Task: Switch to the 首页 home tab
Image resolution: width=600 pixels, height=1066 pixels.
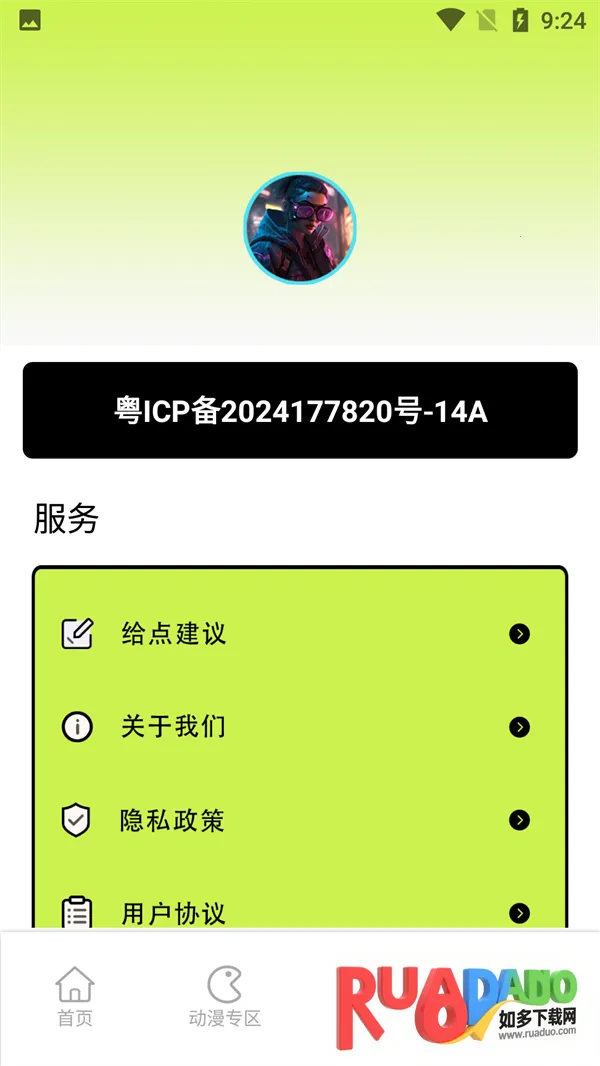Action: tap(75, 997)
